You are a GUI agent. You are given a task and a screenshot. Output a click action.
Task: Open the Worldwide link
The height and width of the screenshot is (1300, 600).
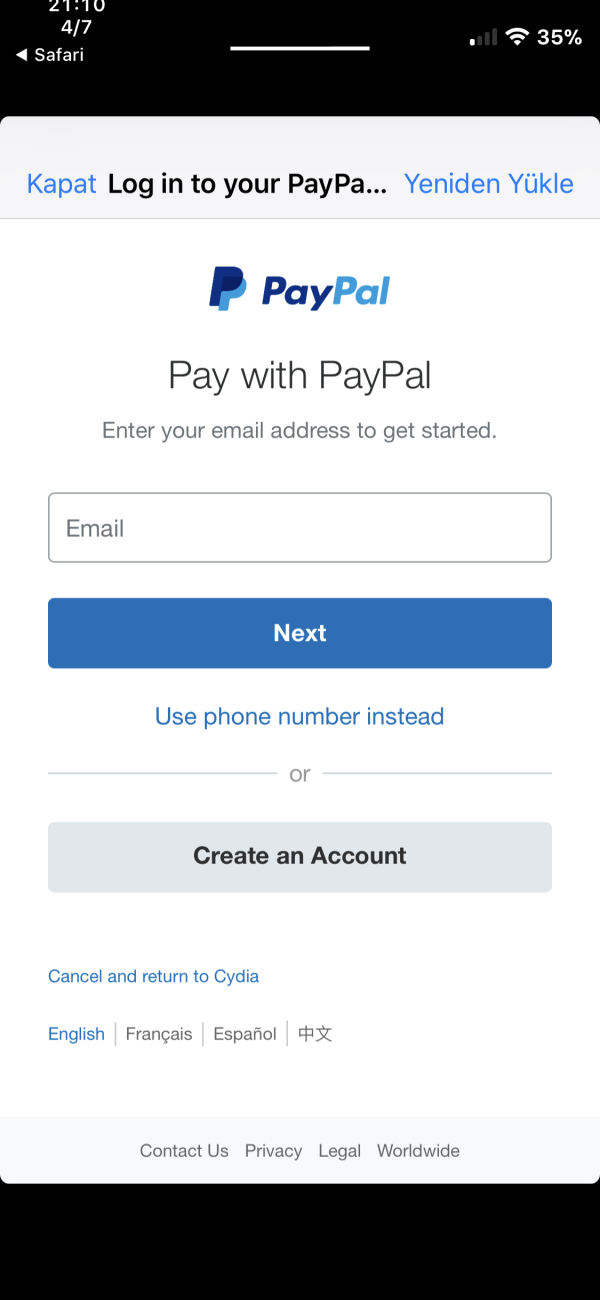point(418,1151)
